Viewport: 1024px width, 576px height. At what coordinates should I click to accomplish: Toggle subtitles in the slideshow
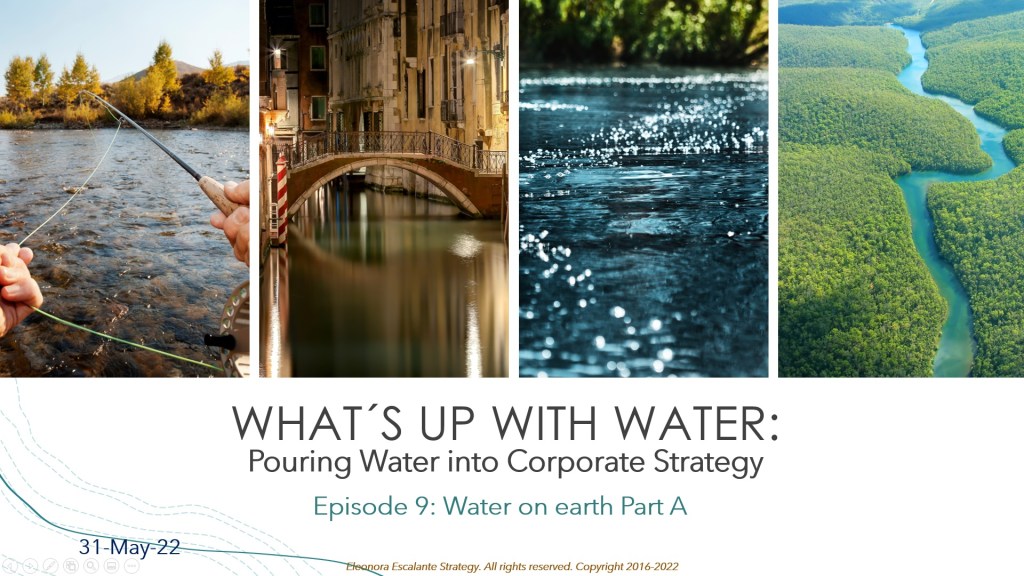pos(111,566)
